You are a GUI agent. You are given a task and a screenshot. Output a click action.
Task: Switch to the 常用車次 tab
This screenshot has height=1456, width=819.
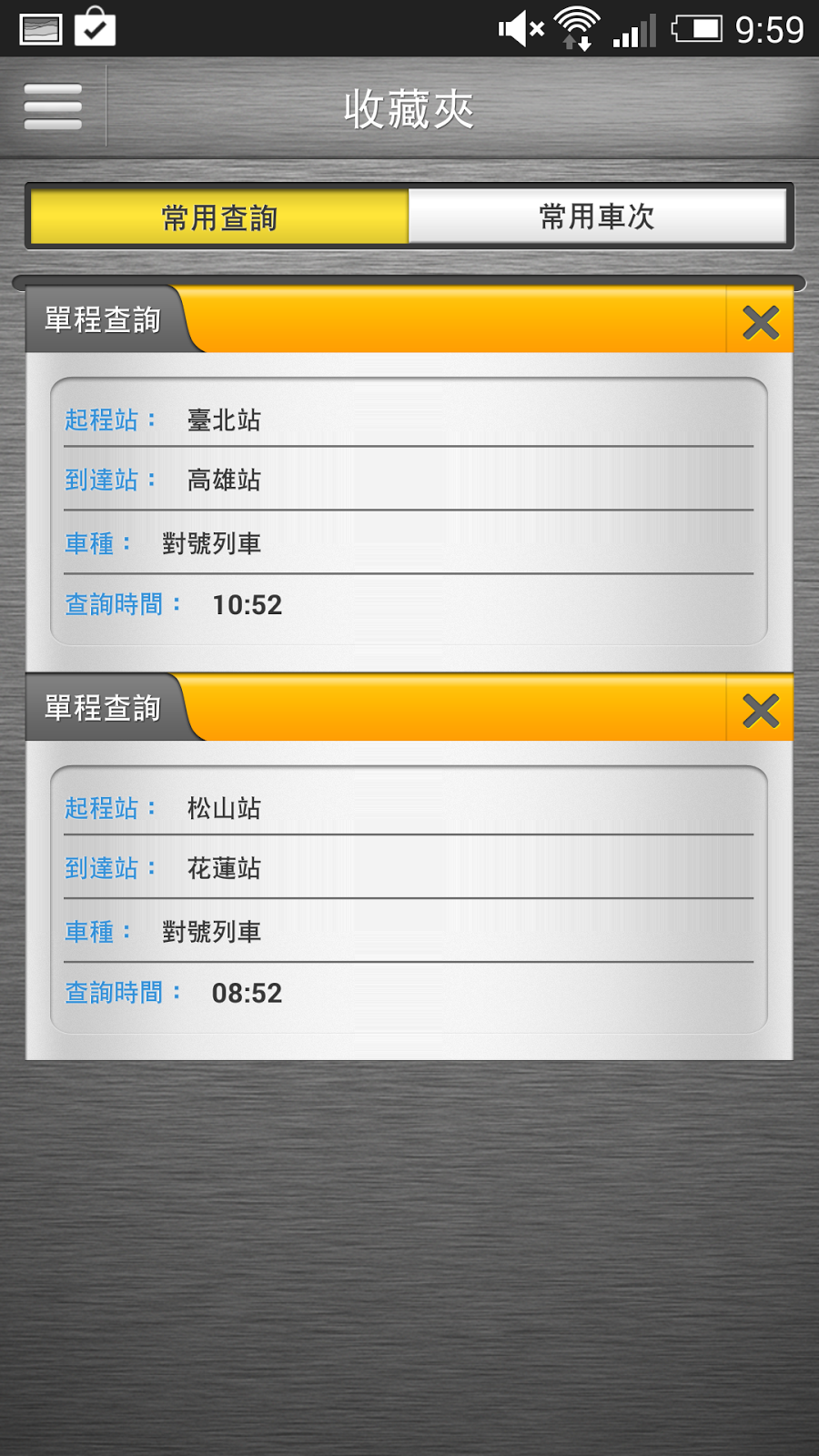coord(597,217)
